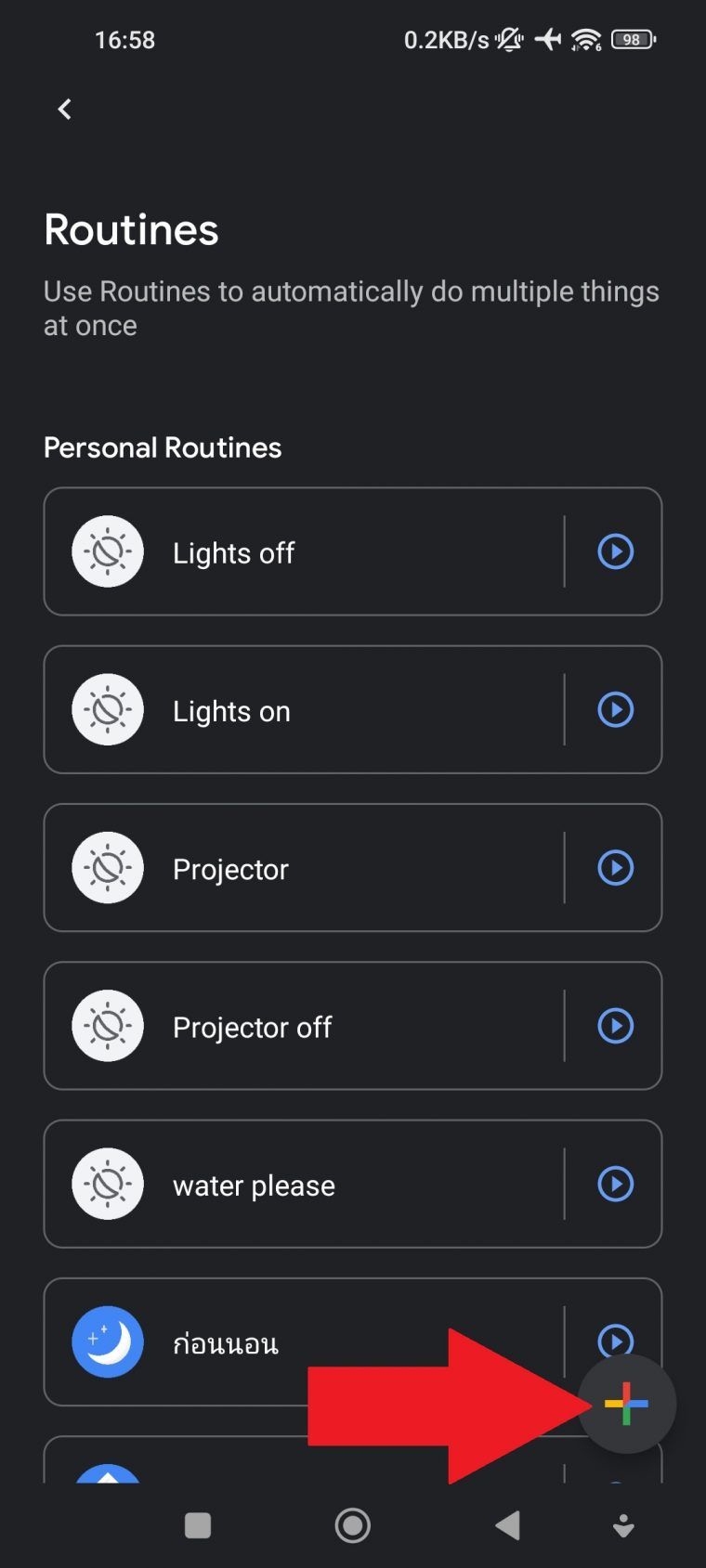Select the water please routine icon

point(107,1184)
